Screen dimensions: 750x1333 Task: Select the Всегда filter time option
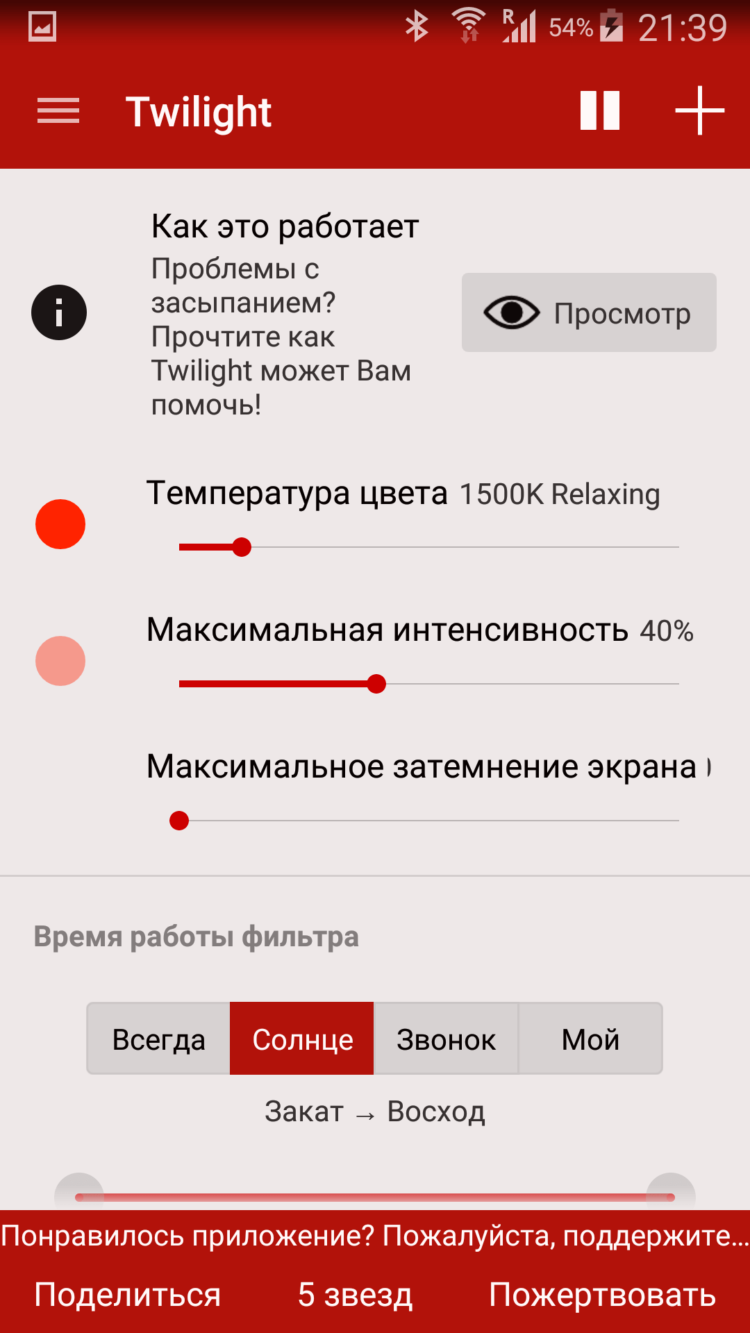point(159,1039)
